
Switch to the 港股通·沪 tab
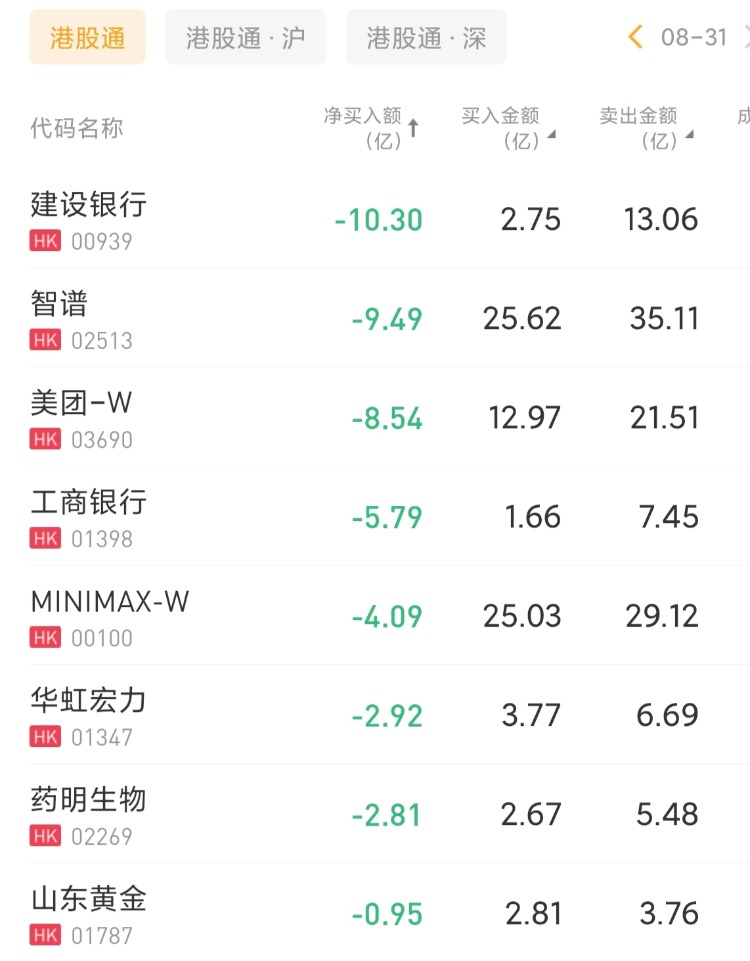pyautogui.click(x=246, y=37)
